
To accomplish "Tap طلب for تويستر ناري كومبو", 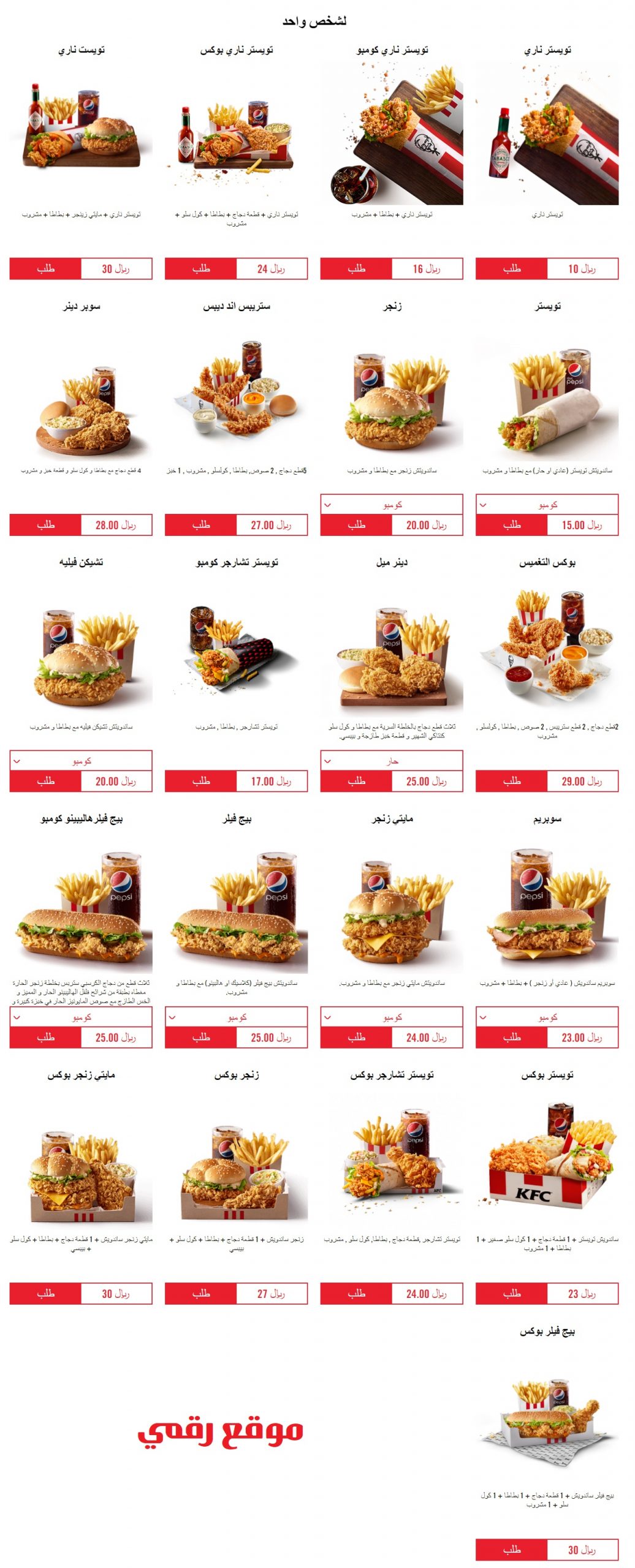I will click(356, 269).
